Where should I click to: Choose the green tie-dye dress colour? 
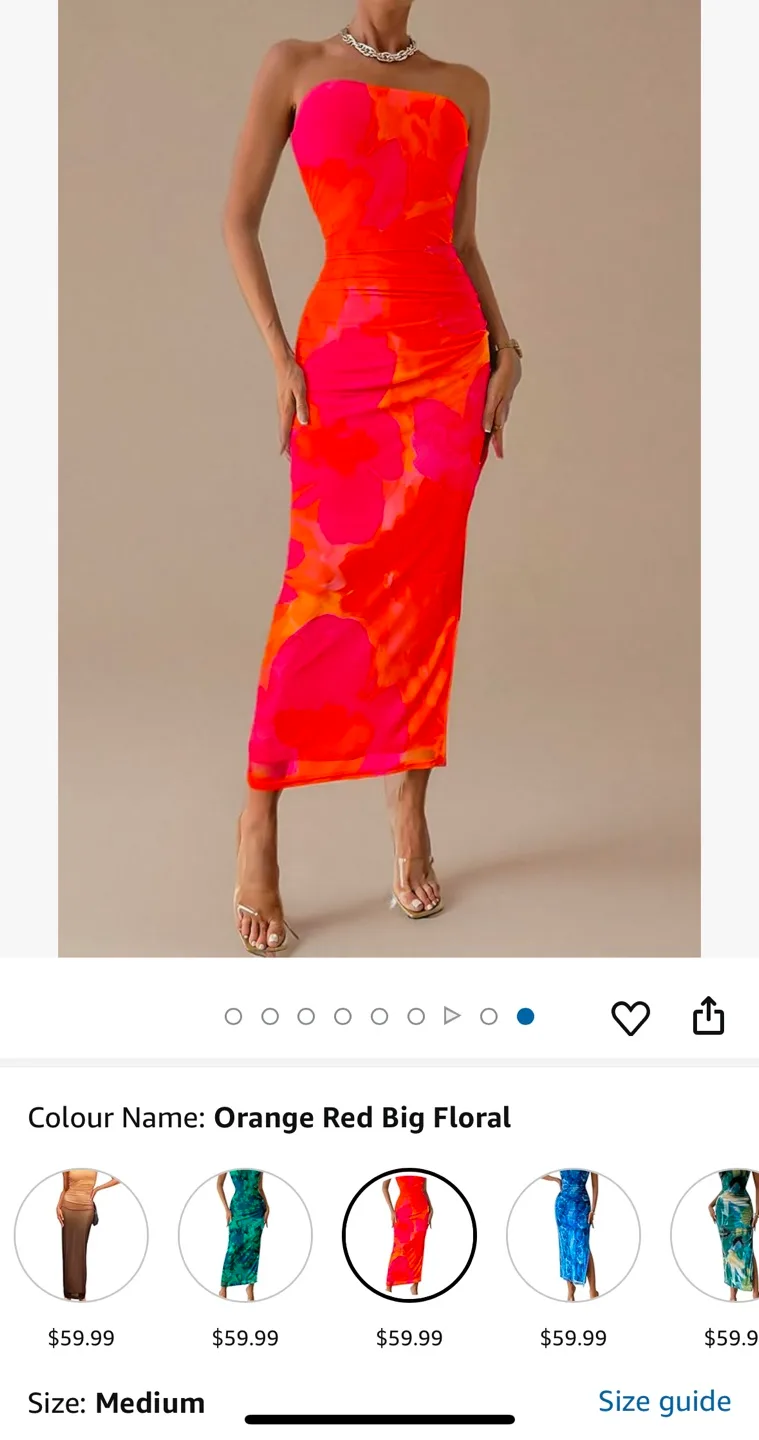[245, 1236]
